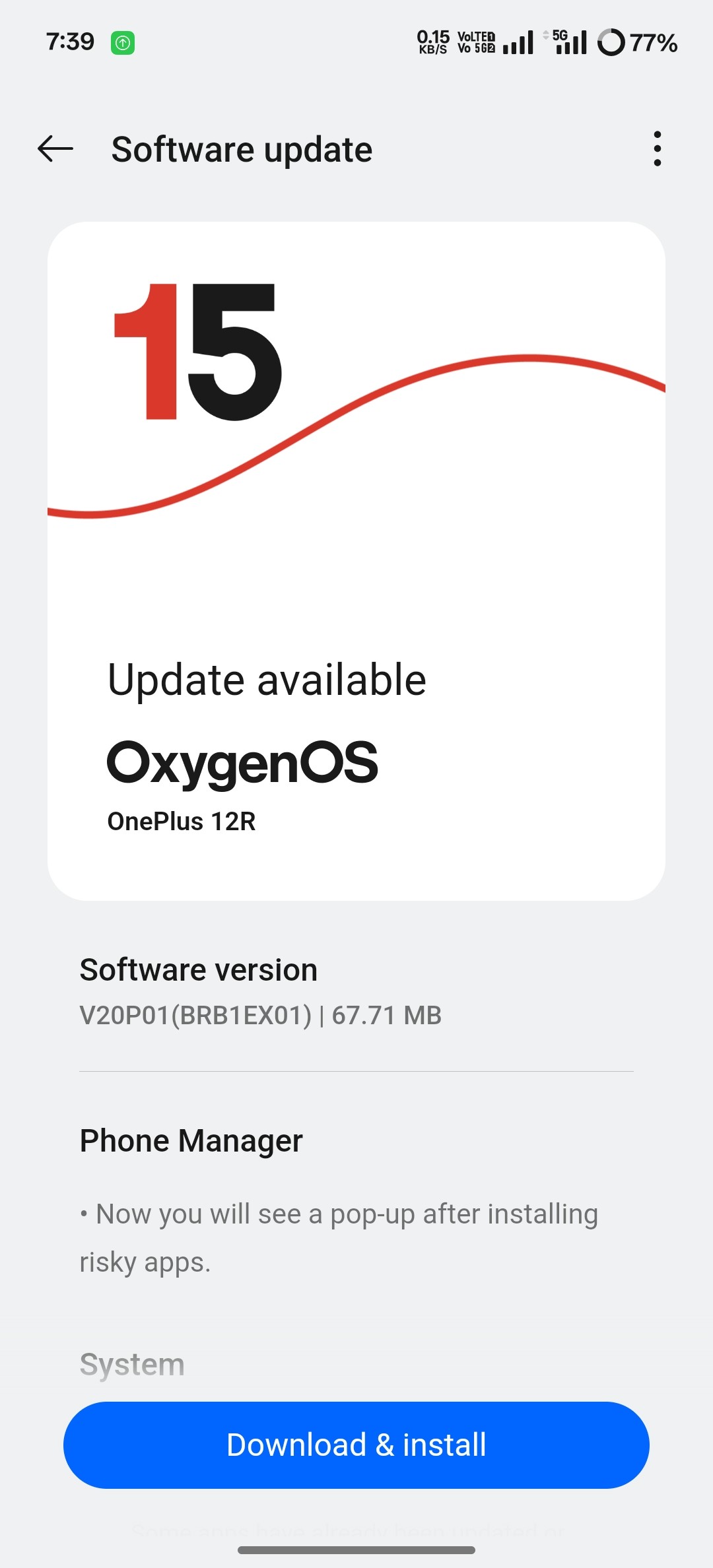The image size is (713, 1568).
Task: Open the three-dot overflow menu
Action: 657,149
